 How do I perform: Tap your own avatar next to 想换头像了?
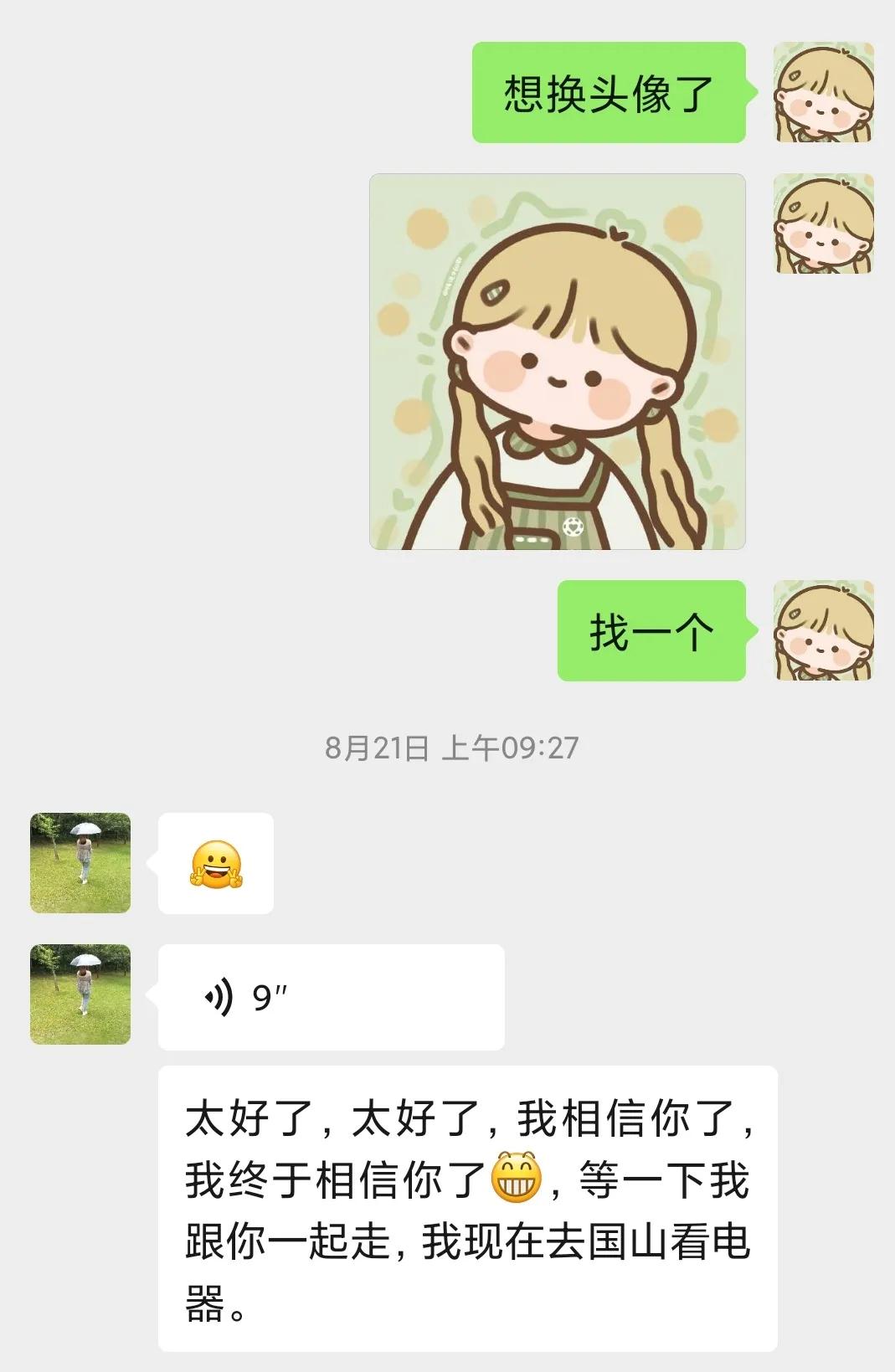825,92
